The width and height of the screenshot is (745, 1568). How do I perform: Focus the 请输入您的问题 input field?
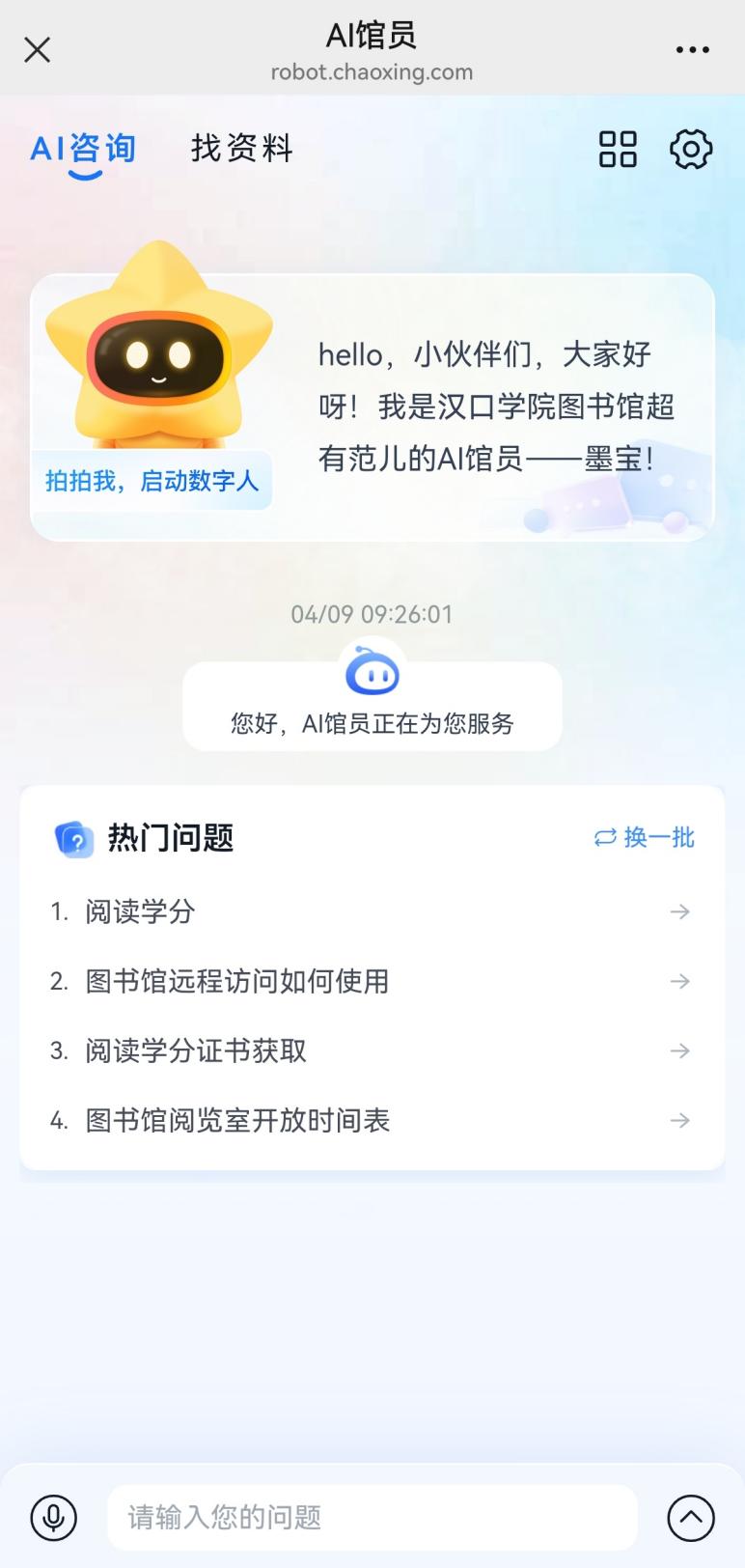click(x=372, y=1517)
